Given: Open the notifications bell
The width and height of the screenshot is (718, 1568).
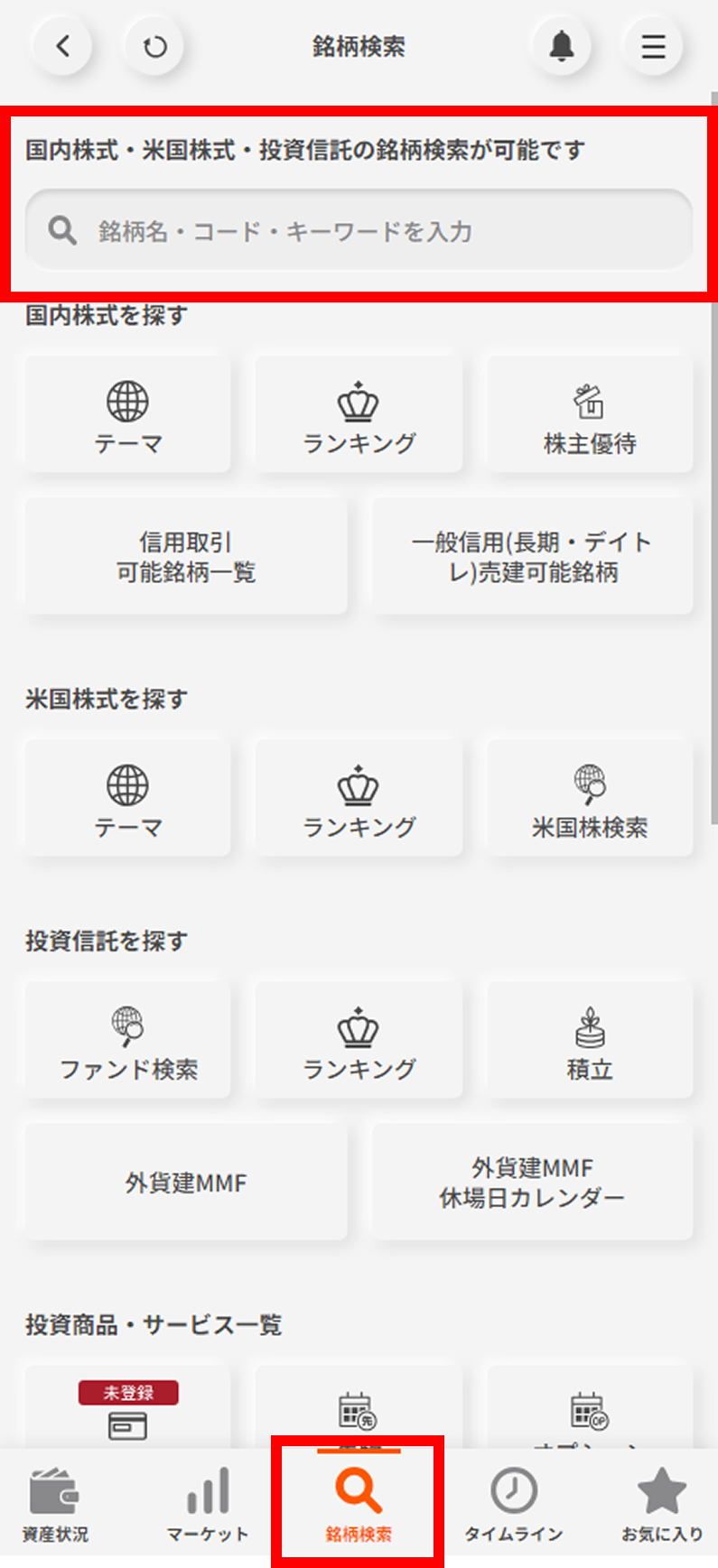Looking at the screenshot, I should click(562, 46).
